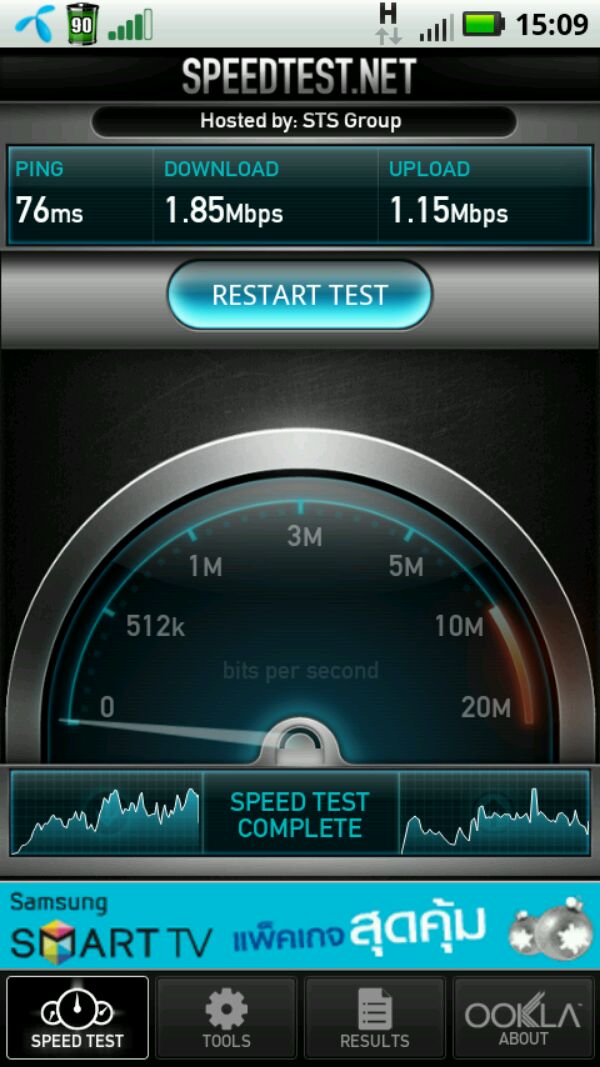600x1067 pixels.
Task: Open the Samsung Smart TV ad banner
Action: 300,926
